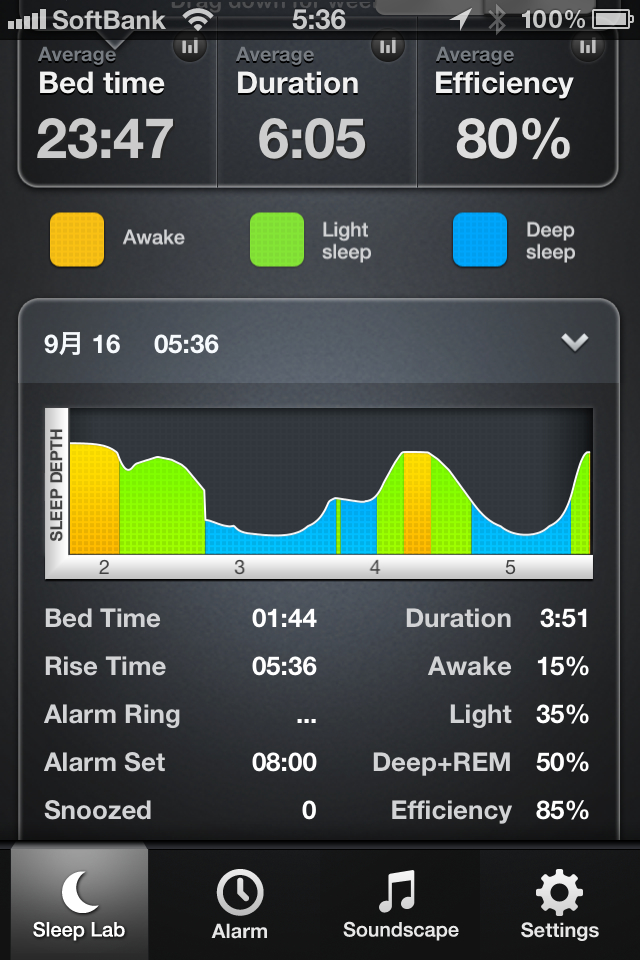Image resolution: width=640 pixels, height=960 pixels.
Task: Select the Sleep Lab tab
Action: (x=79, y=904)
